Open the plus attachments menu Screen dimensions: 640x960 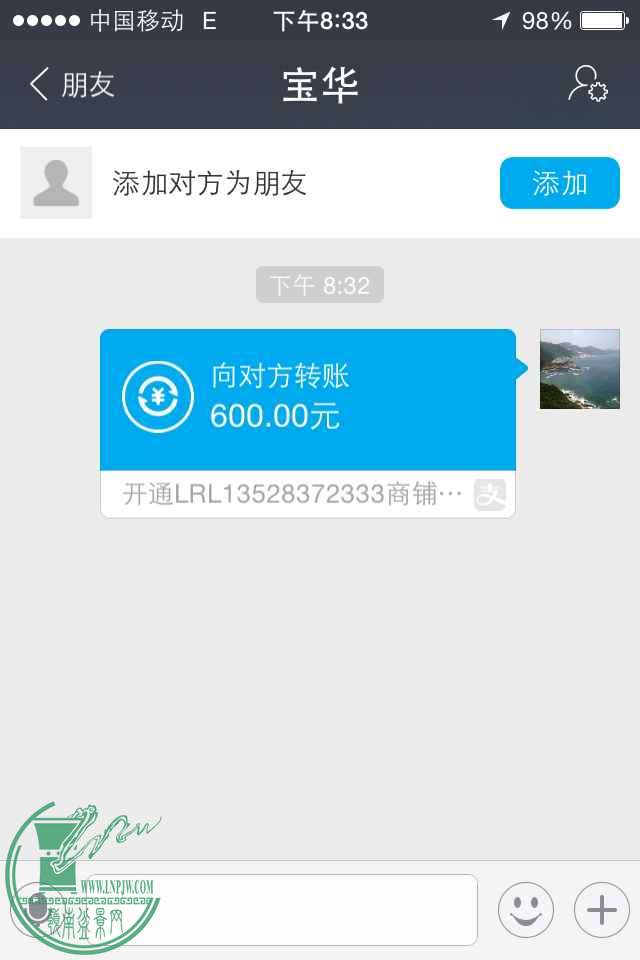pos(601,910)
